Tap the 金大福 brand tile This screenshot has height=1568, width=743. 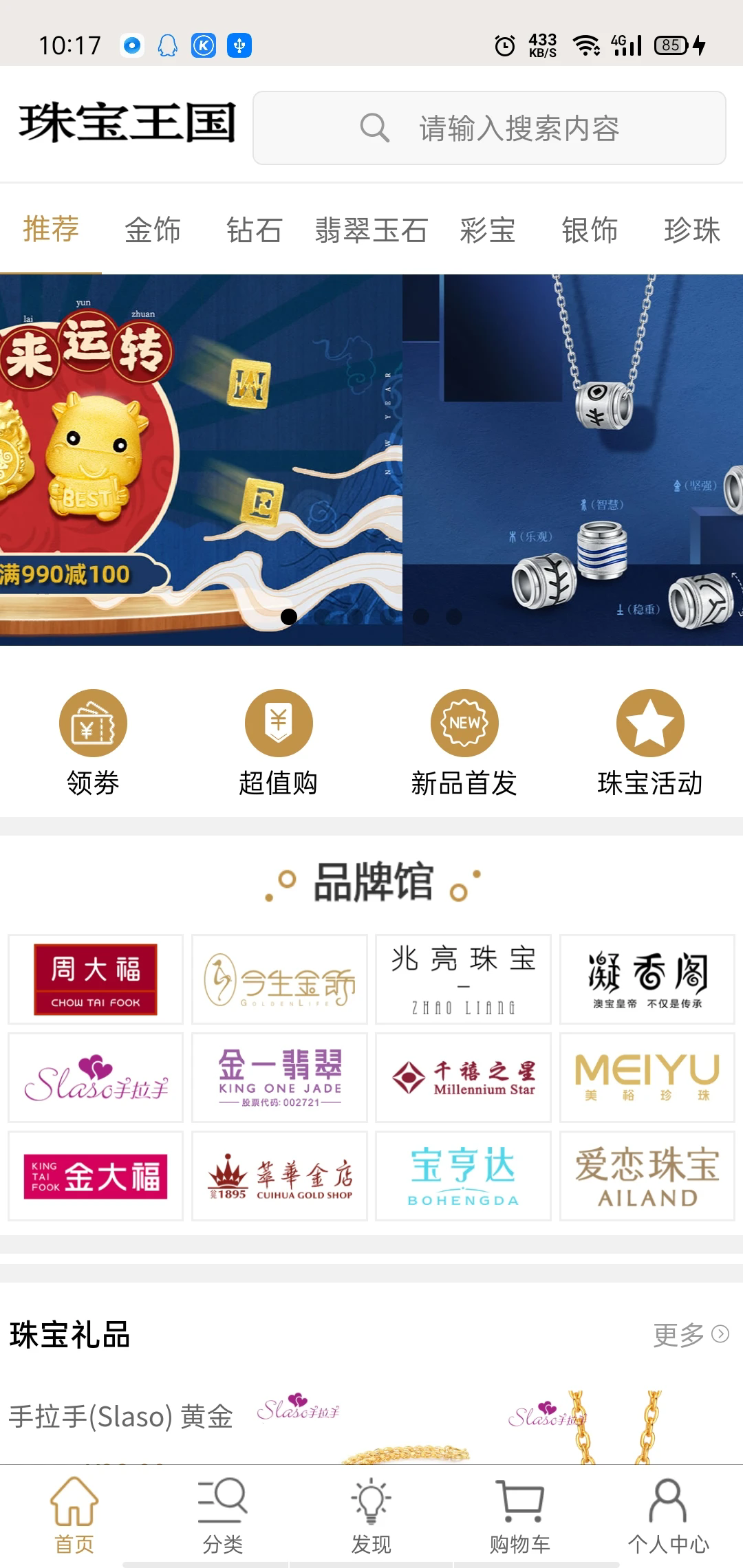coord(96,1176)
